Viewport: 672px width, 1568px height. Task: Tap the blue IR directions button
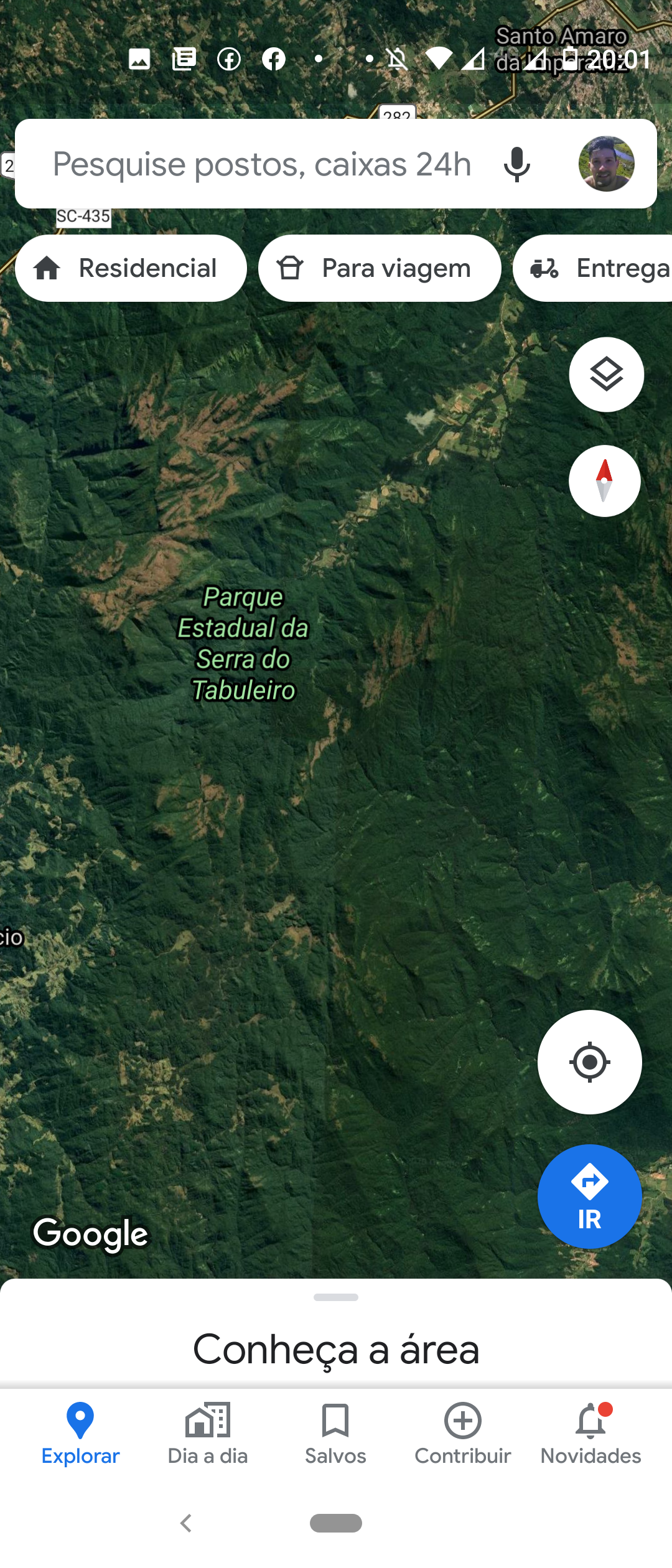pyautogui.click(x=589, y=1197)
